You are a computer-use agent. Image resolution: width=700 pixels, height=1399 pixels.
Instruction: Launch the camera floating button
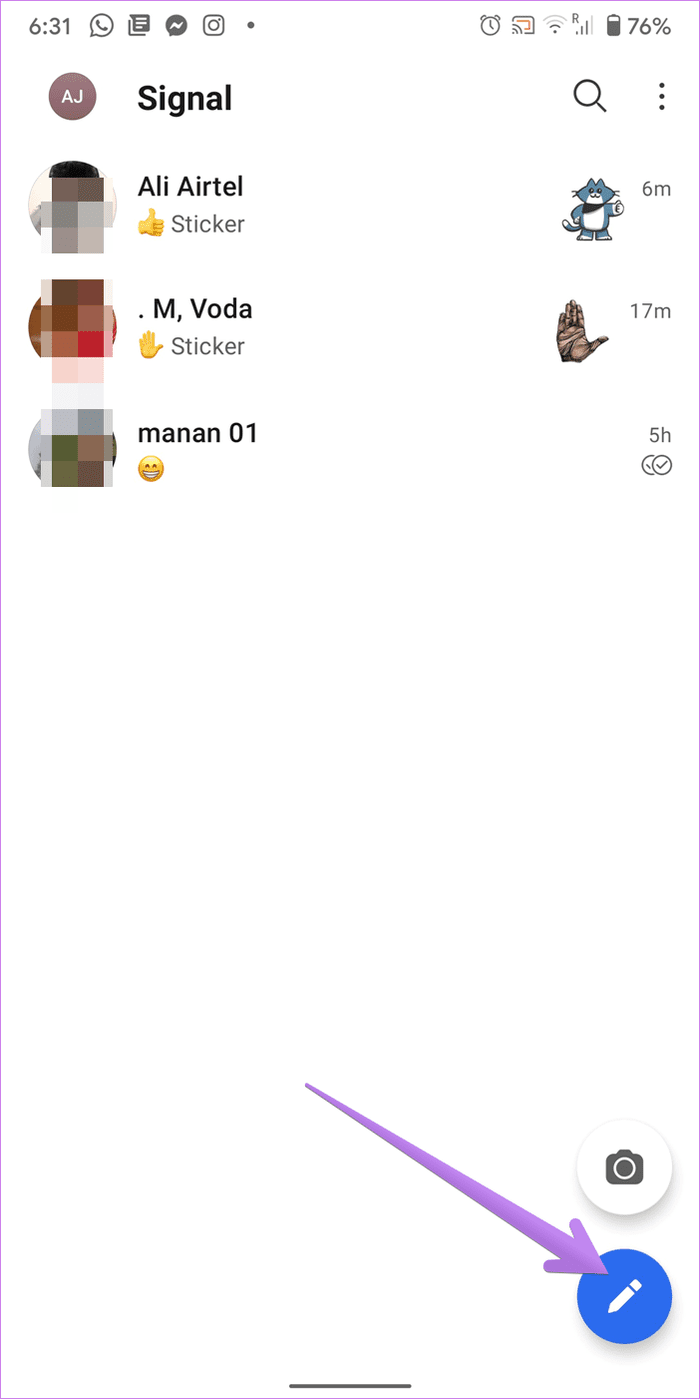[x=624, y=1168]
